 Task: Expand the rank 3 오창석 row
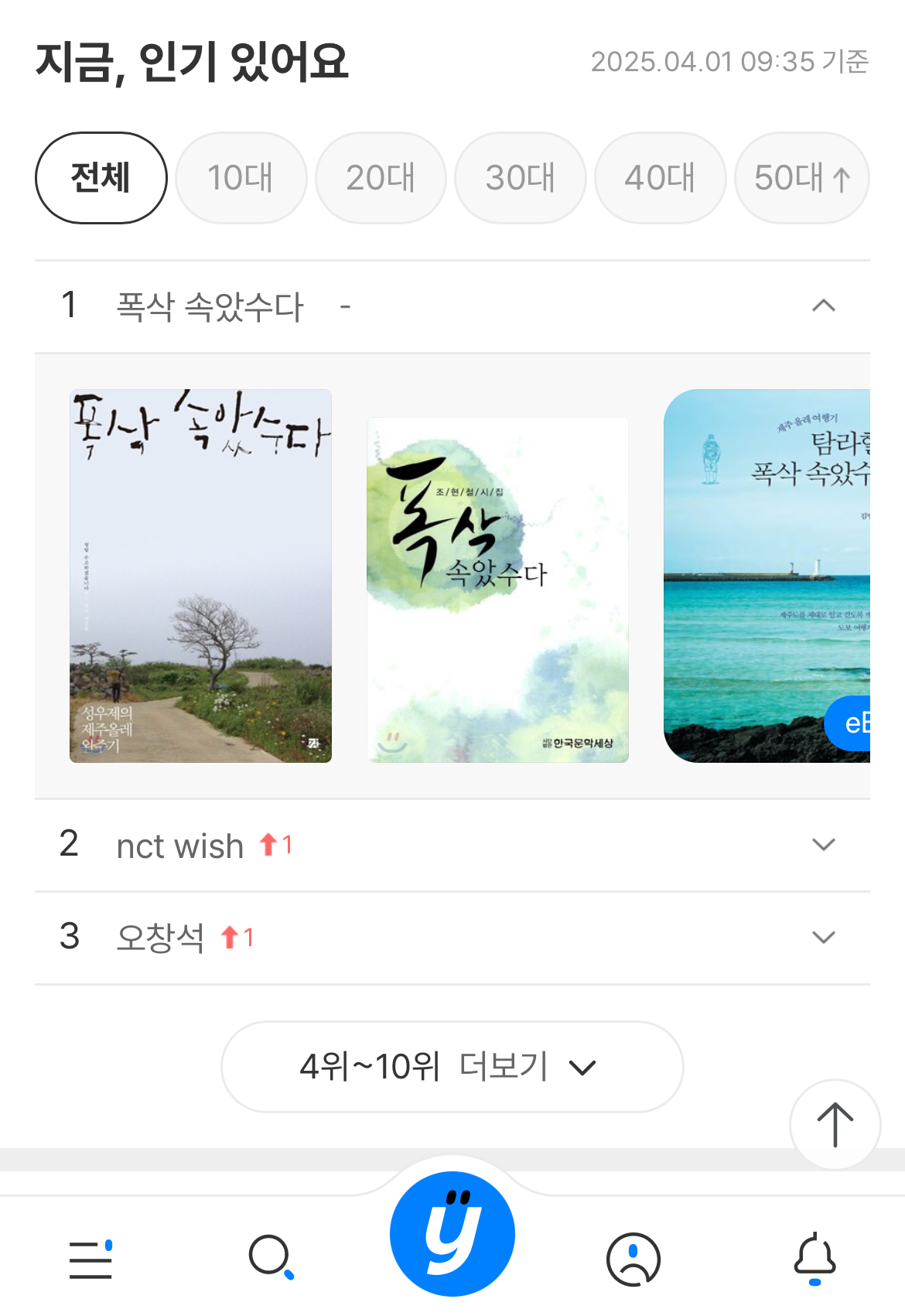(823, 937)
